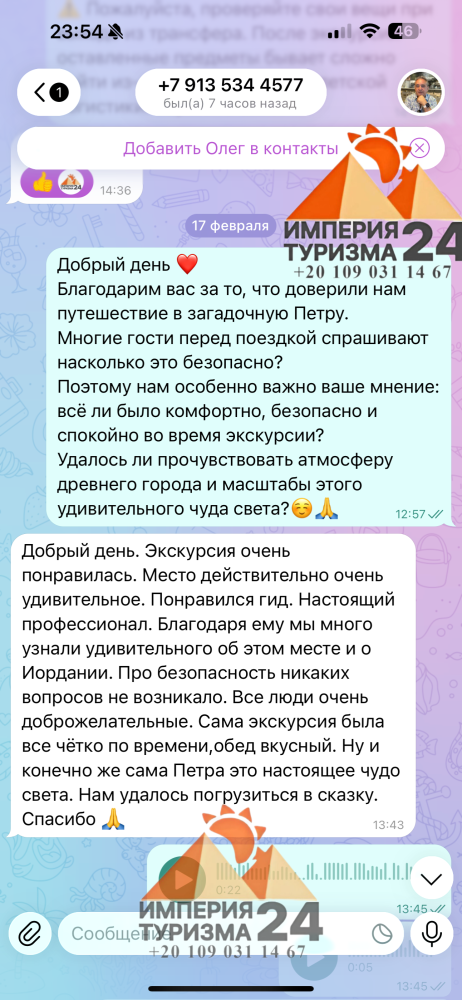Open the contact's profile photo
The height and width of the screenshot is (1000, 462).
pyautogui.click(x=421, y=93)
